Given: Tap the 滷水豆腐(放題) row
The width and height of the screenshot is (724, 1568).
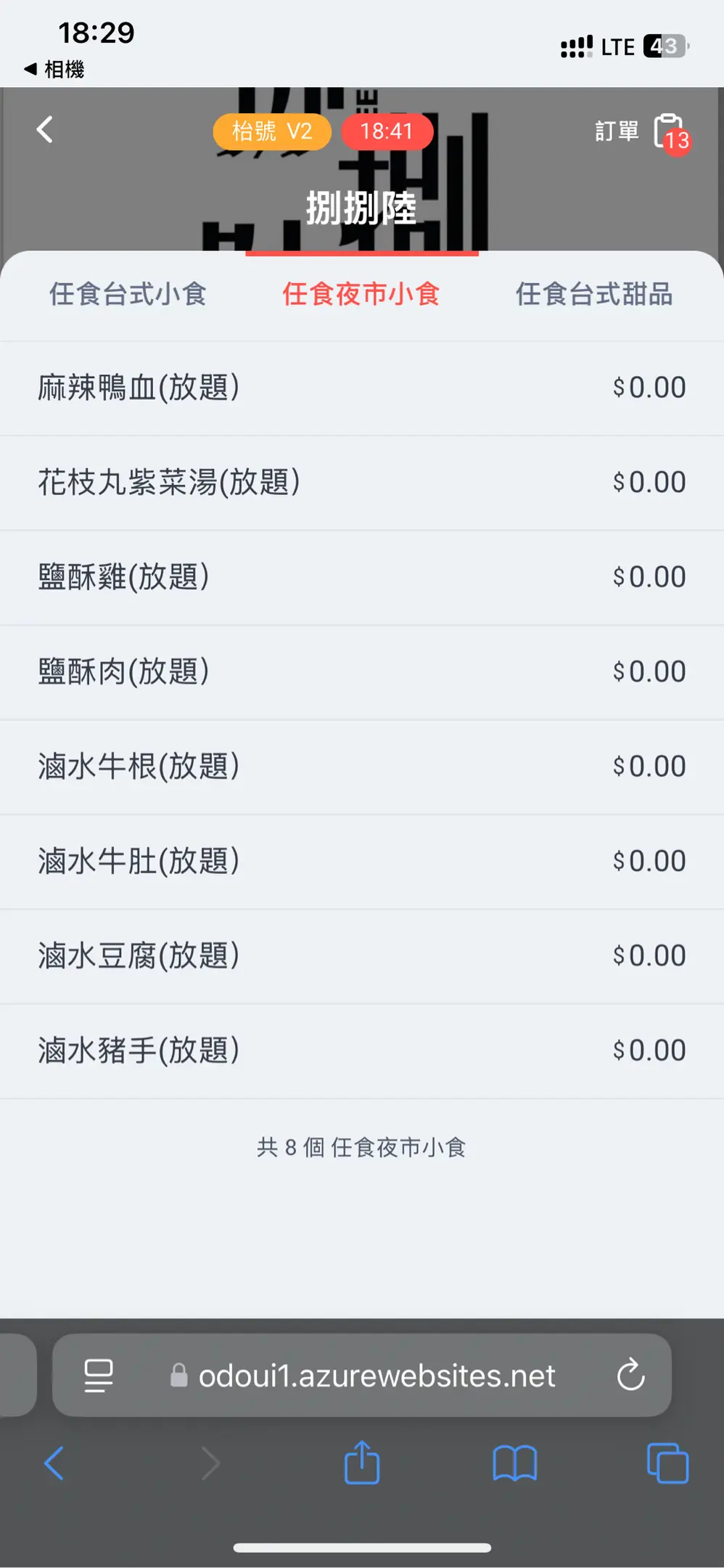Looking at the screenshot, I should [x=361, y=956].
